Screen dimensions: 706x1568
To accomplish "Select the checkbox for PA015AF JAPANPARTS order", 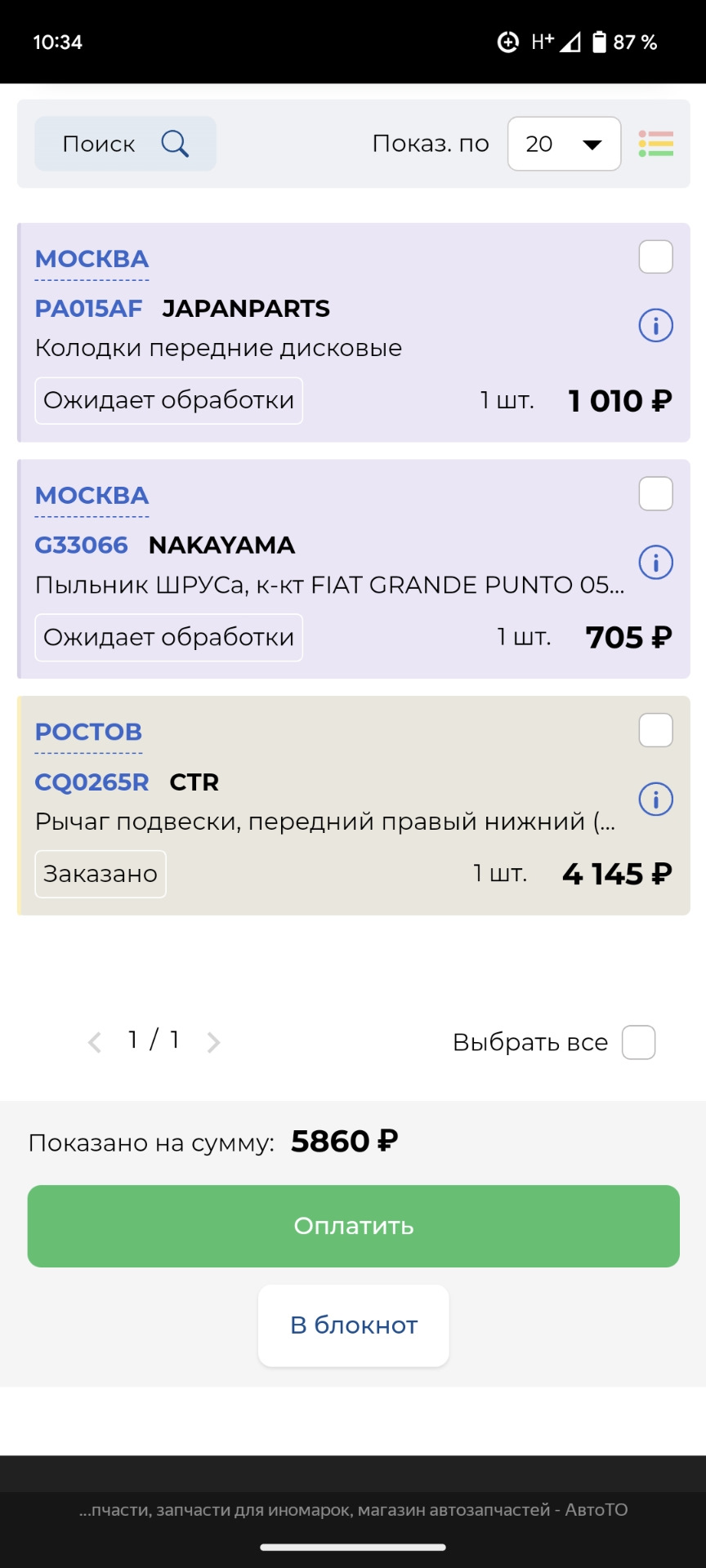I will [x=655, y=257].
